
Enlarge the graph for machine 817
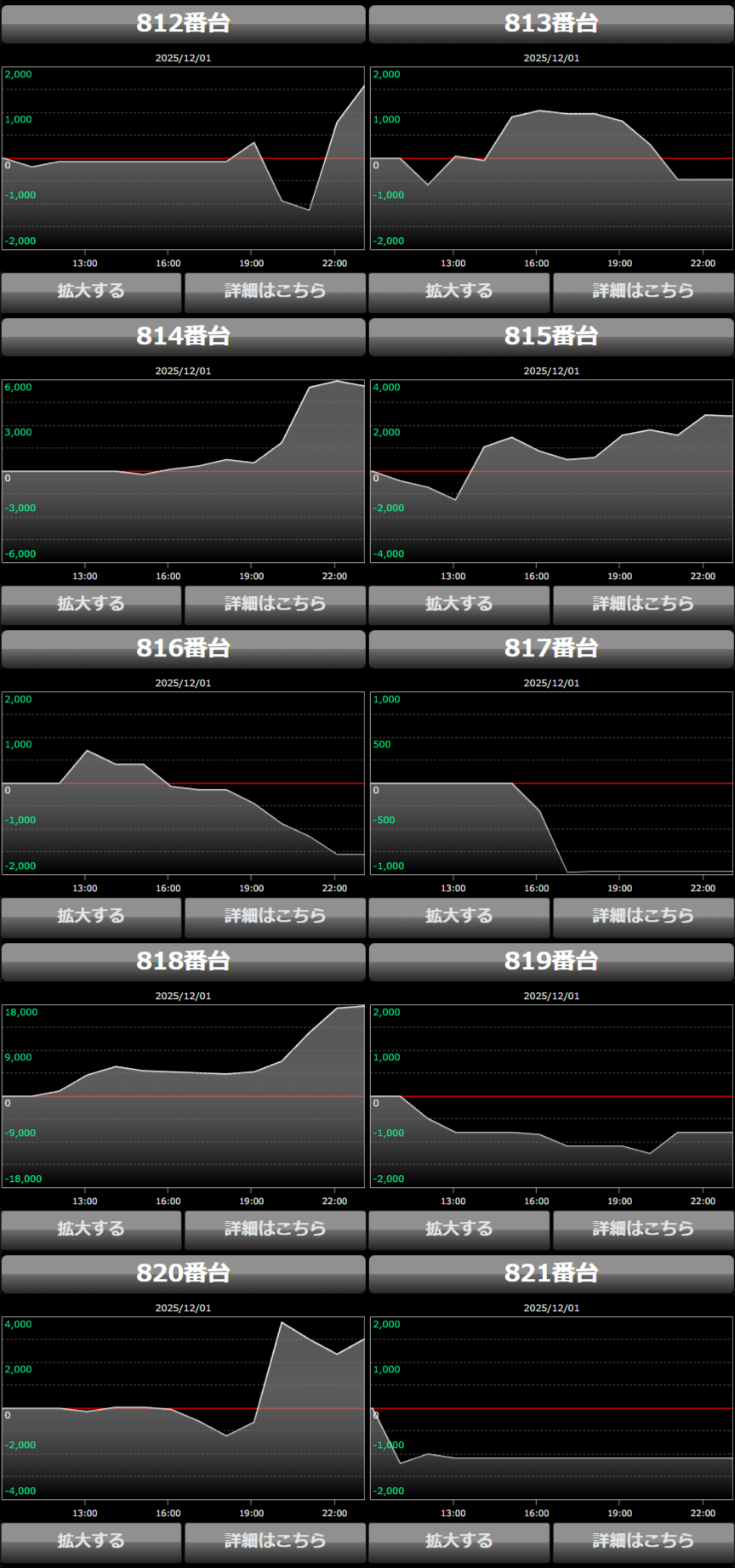click(459, 917)
